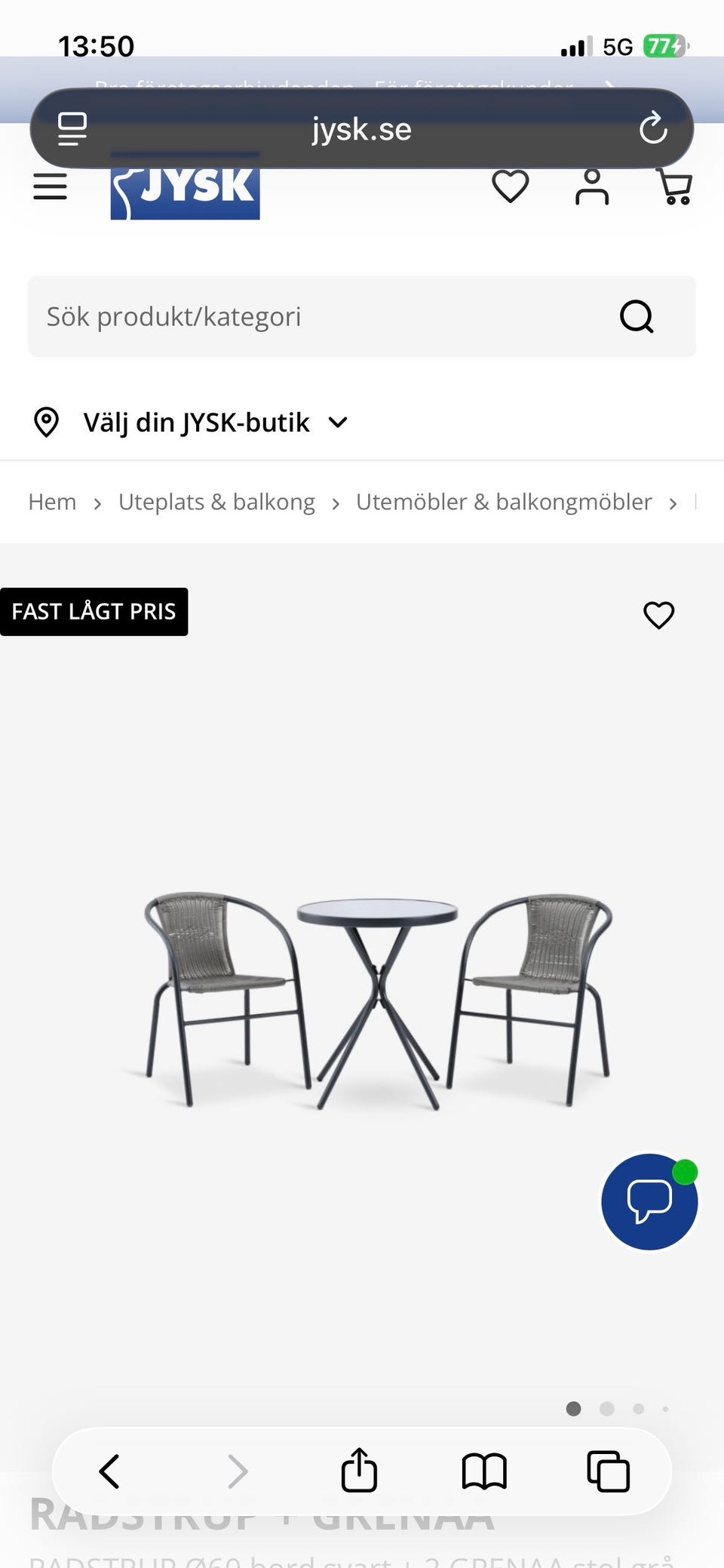The height and width of the screenshot is (1568, 724).
Task: Open the store location pin icon
Action: tap(48, 422)
